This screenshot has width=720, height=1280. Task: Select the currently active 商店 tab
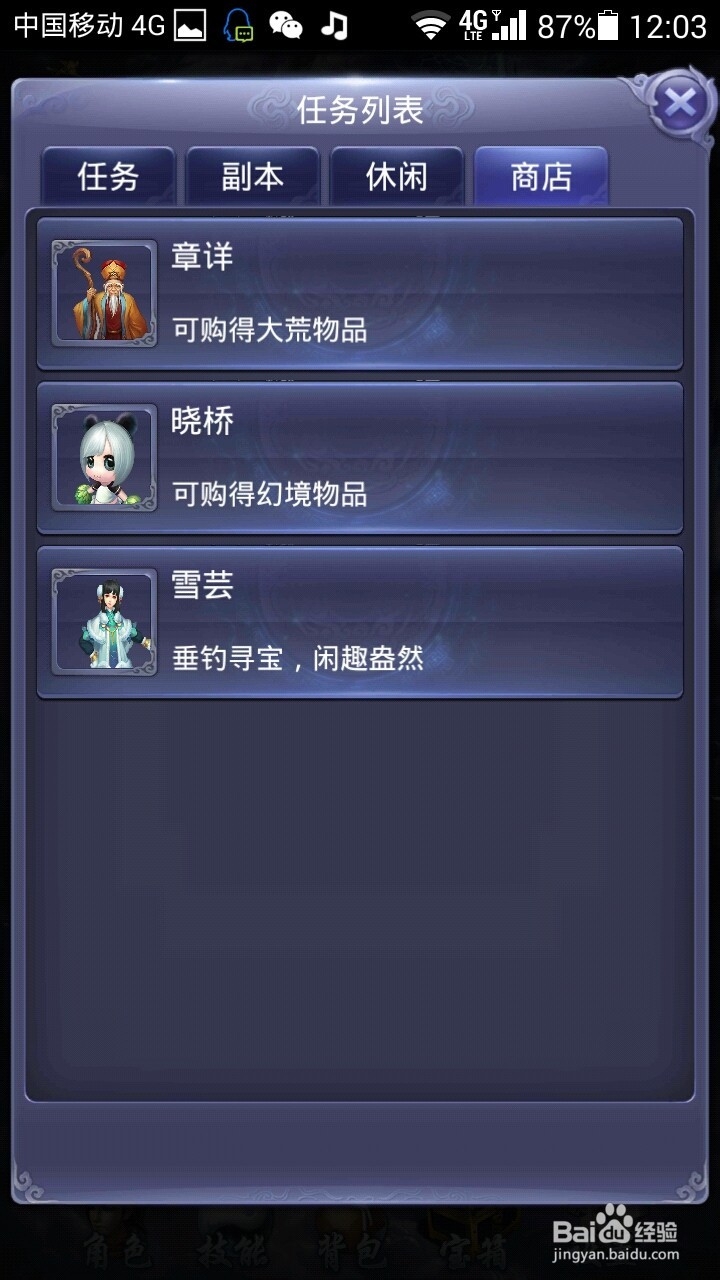pos(541,175)
